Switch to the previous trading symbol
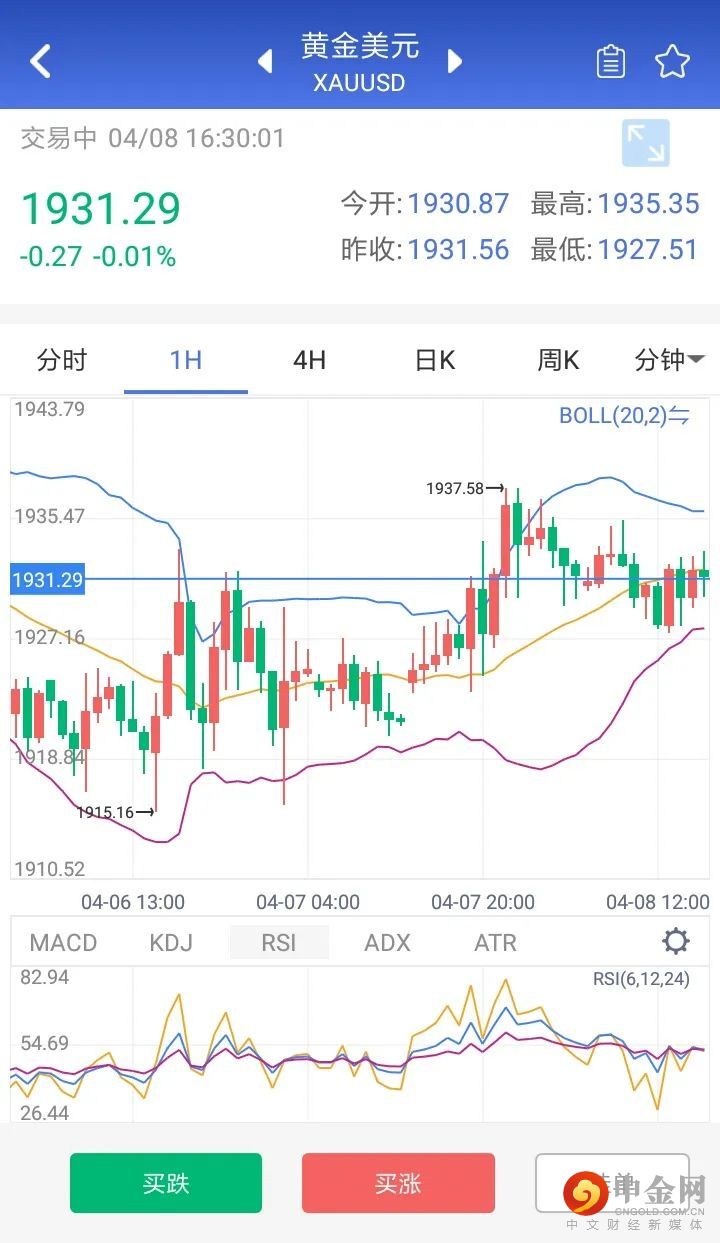 coord(265,61)
